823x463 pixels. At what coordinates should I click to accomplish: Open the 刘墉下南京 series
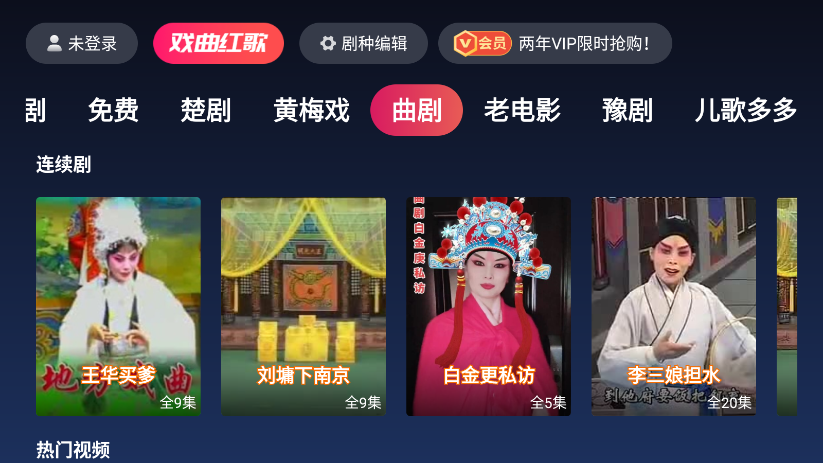(x=303, y=306)
